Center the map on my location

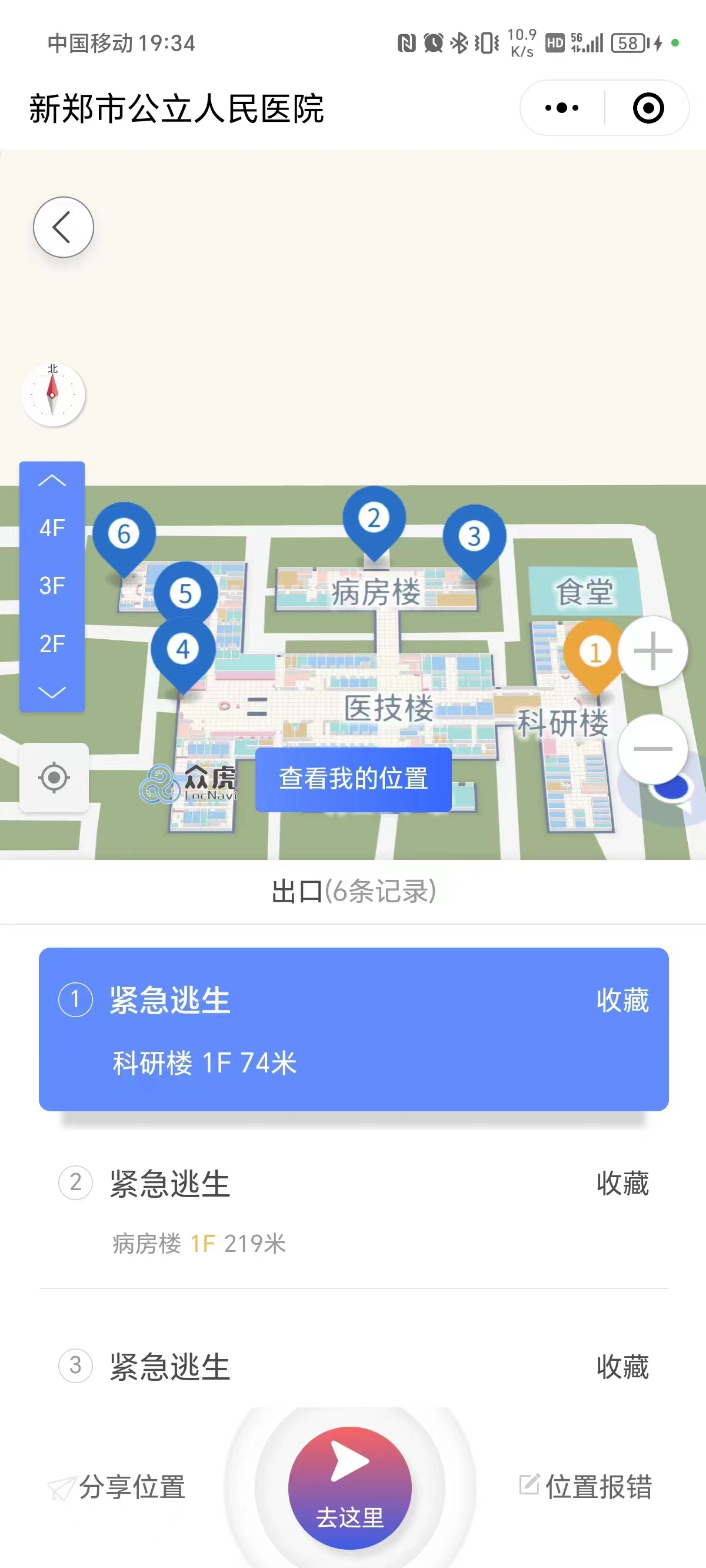[54, 778]
